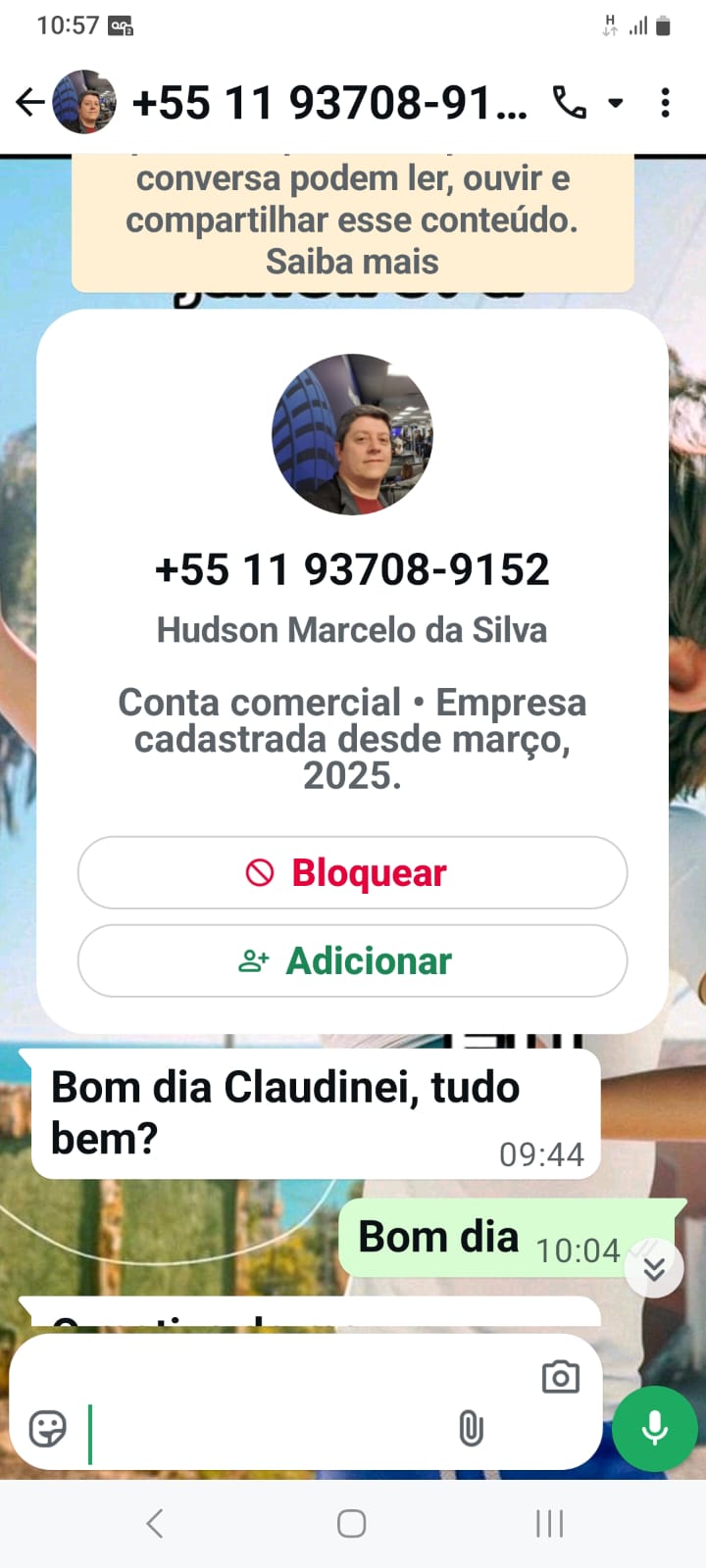
Task: Open the three-dot overflow menu
Action: [666, 102]
